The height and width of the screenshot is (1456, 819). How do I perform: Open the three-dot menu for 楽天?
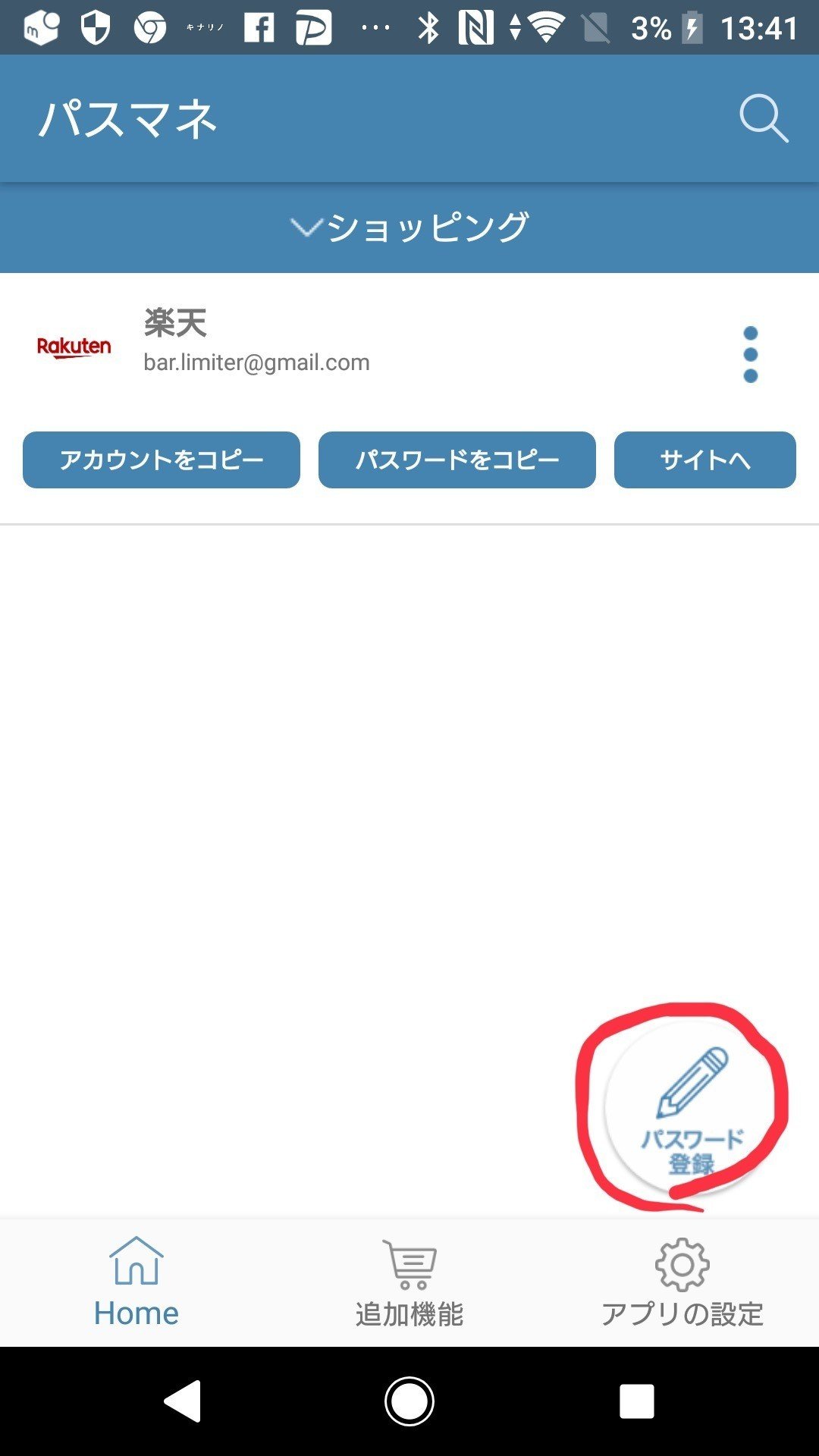[x=751, y=355]
